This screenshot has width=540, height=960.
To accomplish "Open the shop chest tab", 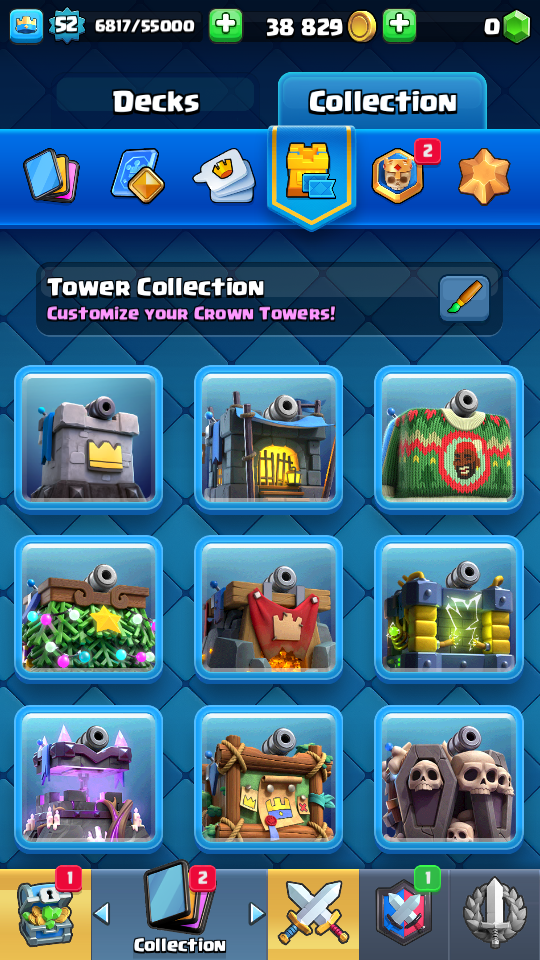I will coord(45,914).
